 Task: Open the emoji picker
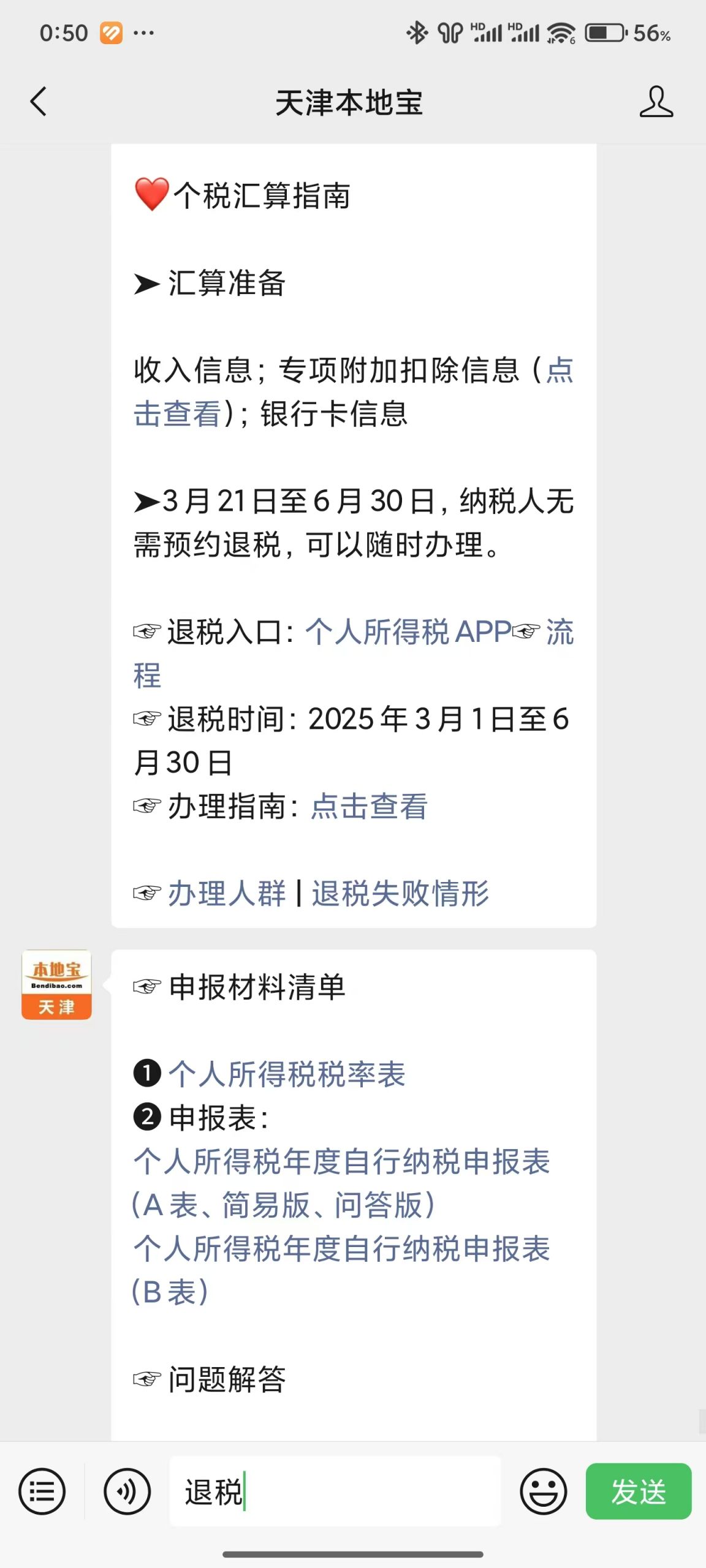click(x=543, y=1491)
